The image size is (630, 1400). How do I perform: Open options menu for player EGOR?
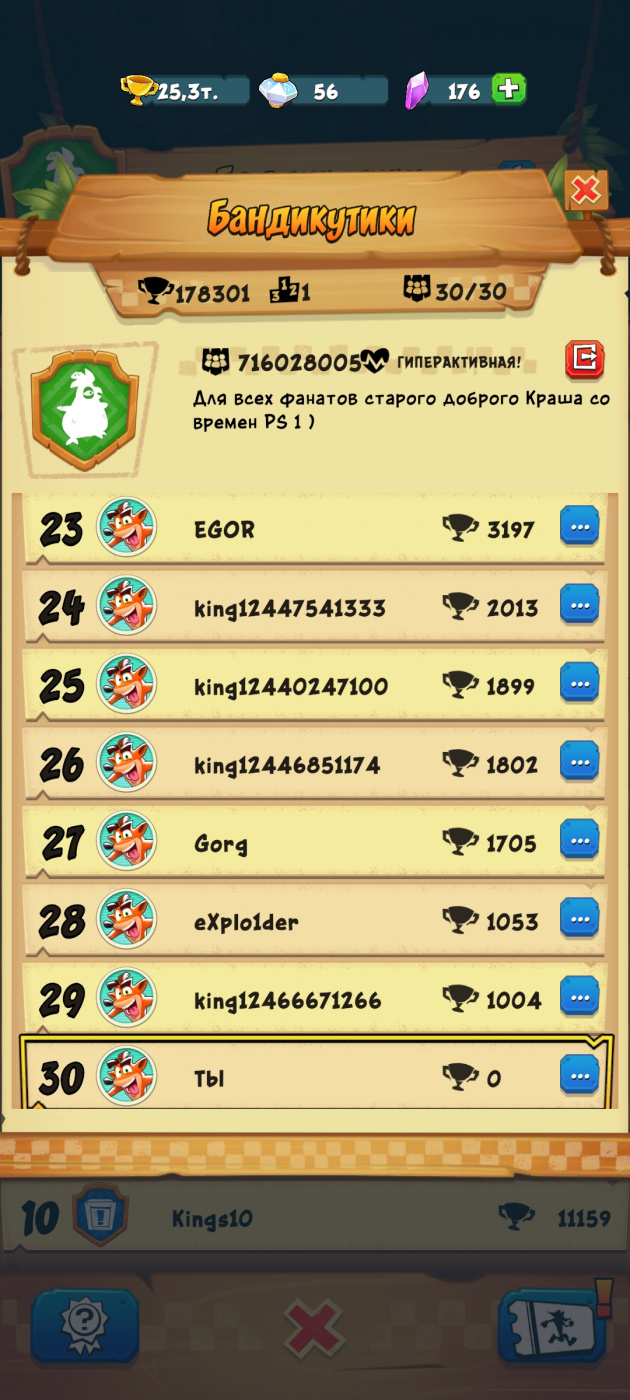[579, 527]
